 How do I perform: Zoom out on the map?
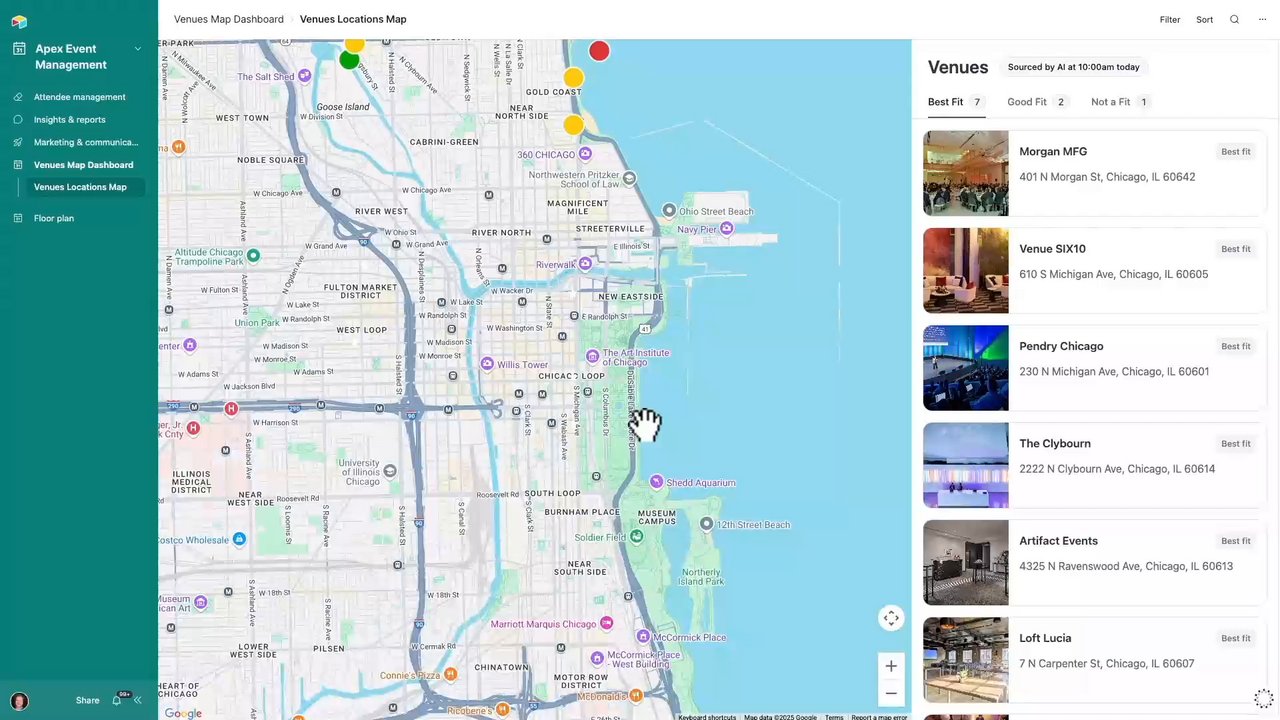point(890,693)
